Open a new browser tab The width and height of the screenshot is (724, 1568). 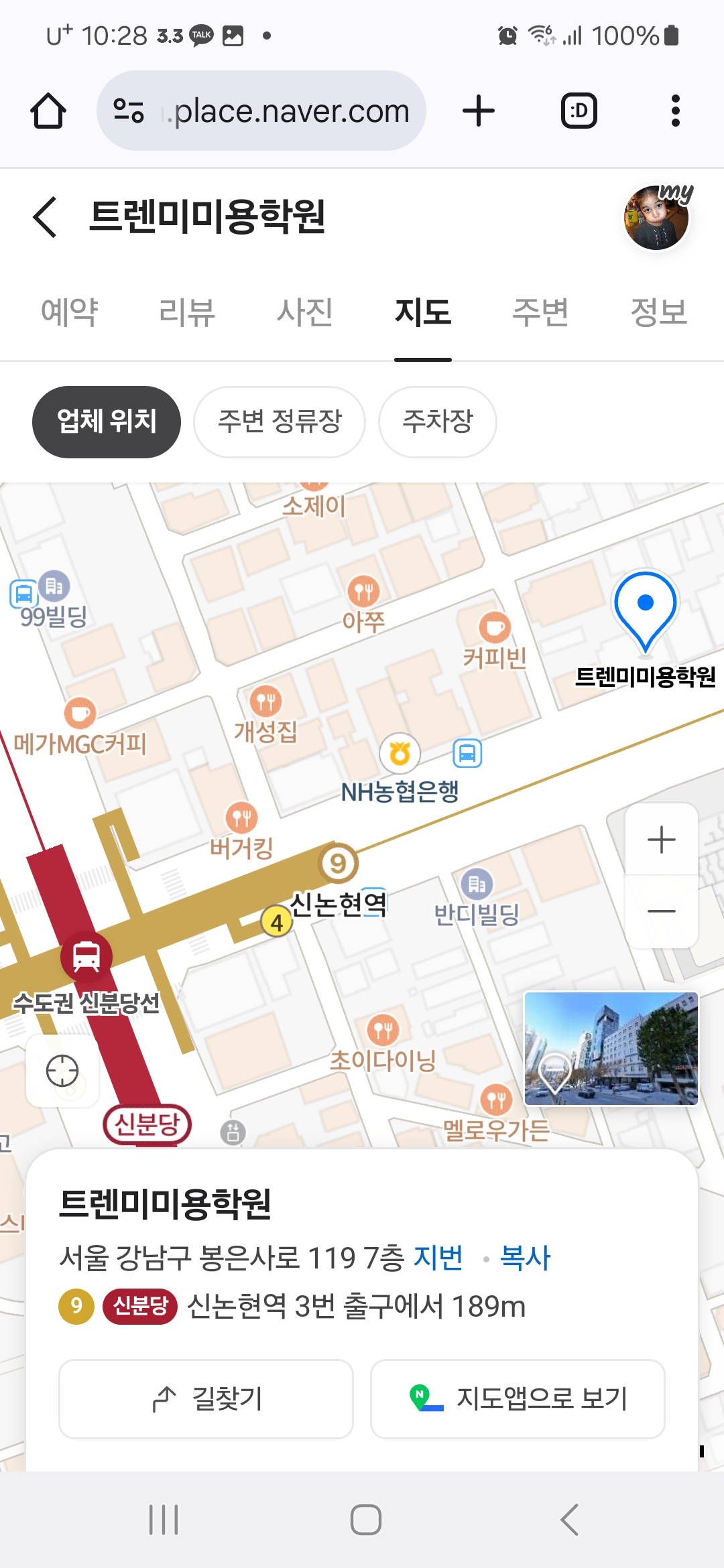(479, 111)
